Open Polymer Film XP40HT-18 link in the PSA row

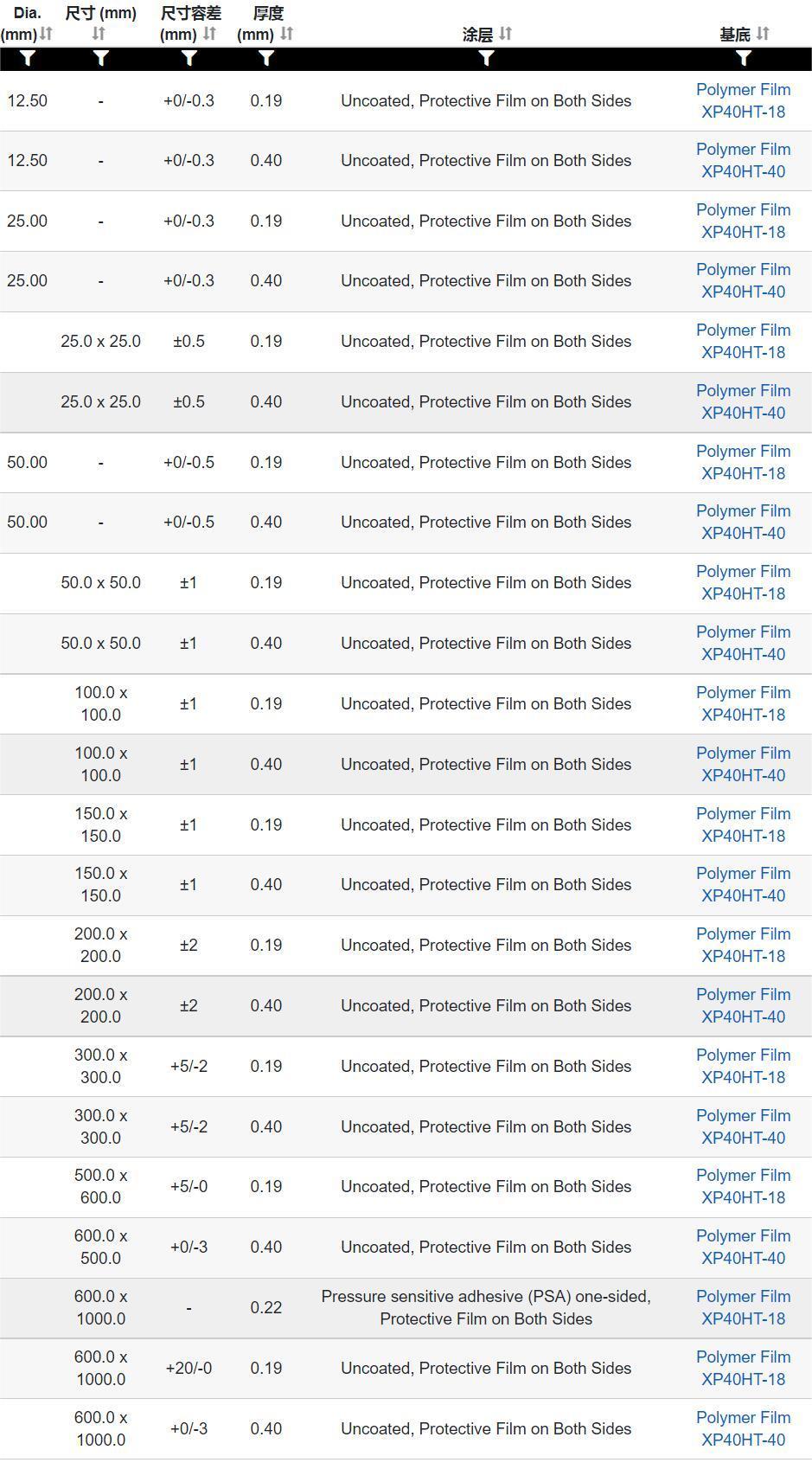coord(744,1307)
